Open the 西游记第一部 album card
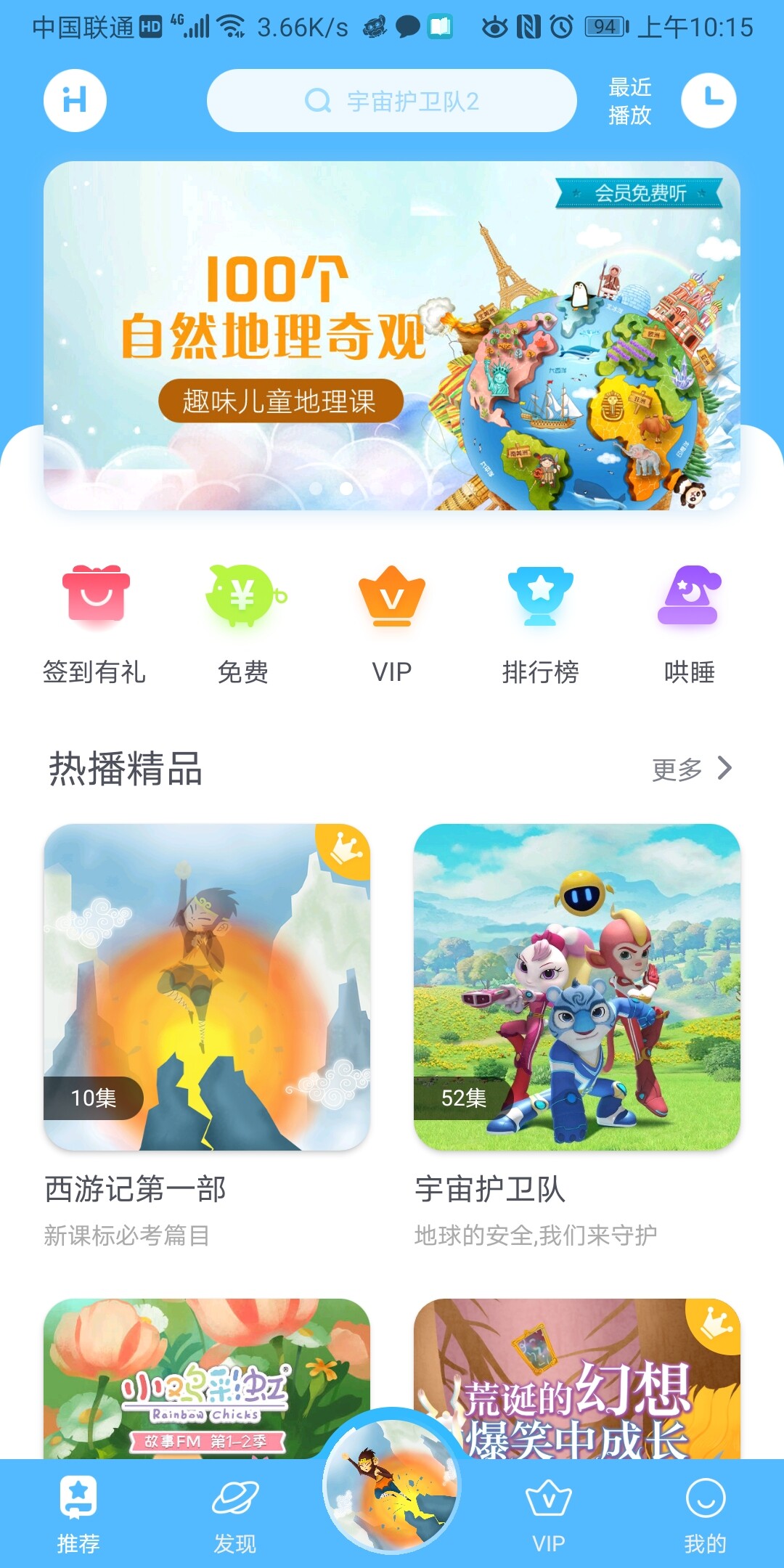 click(x=207, y=987)
